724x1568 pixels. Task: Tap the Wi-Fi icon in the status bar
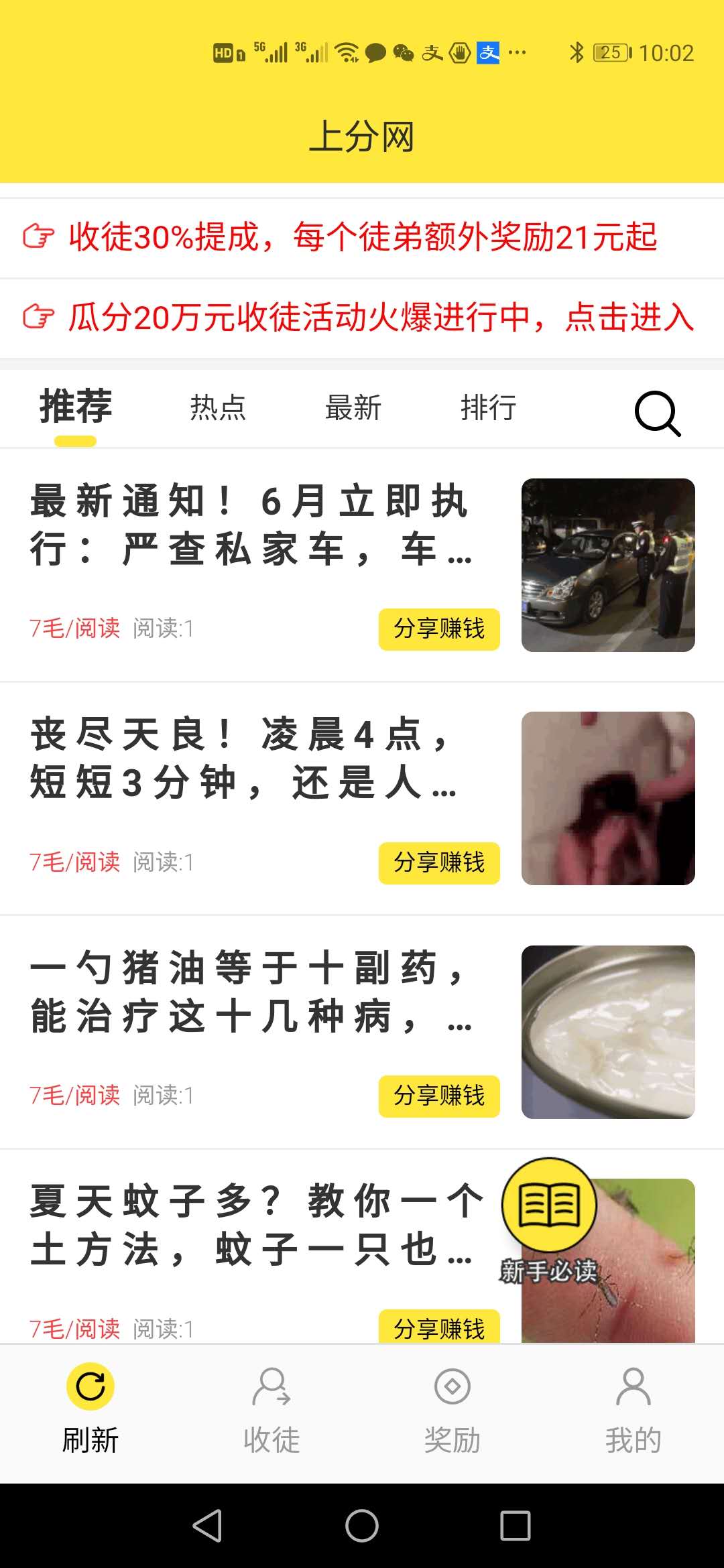[x=347, y=52]
